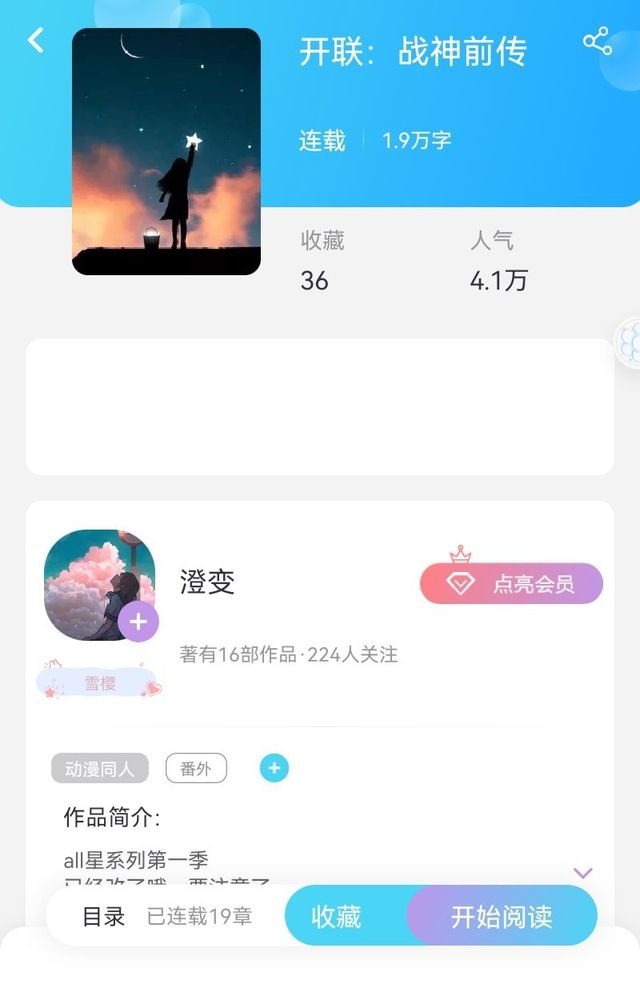
Task: Open the book cover image
Action: [x=166, y=151]
